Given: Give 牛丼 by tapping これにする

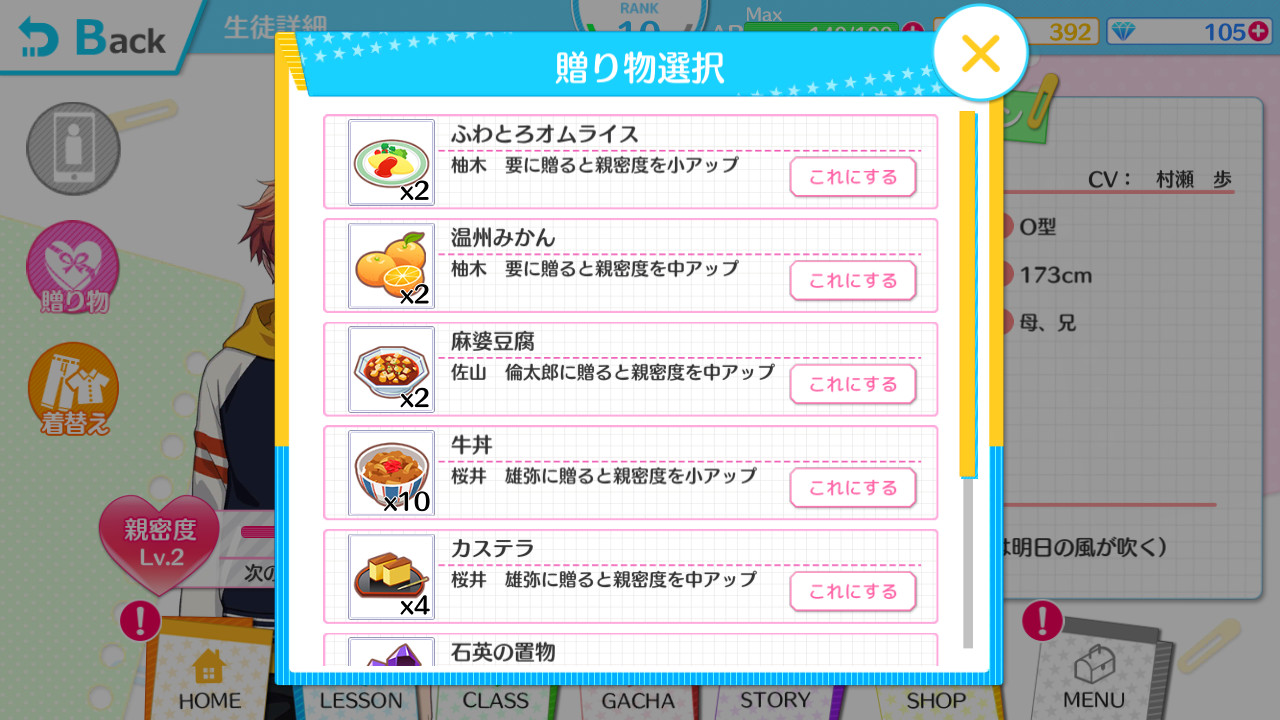Looking at the screenshot, I should pos(853,488).
